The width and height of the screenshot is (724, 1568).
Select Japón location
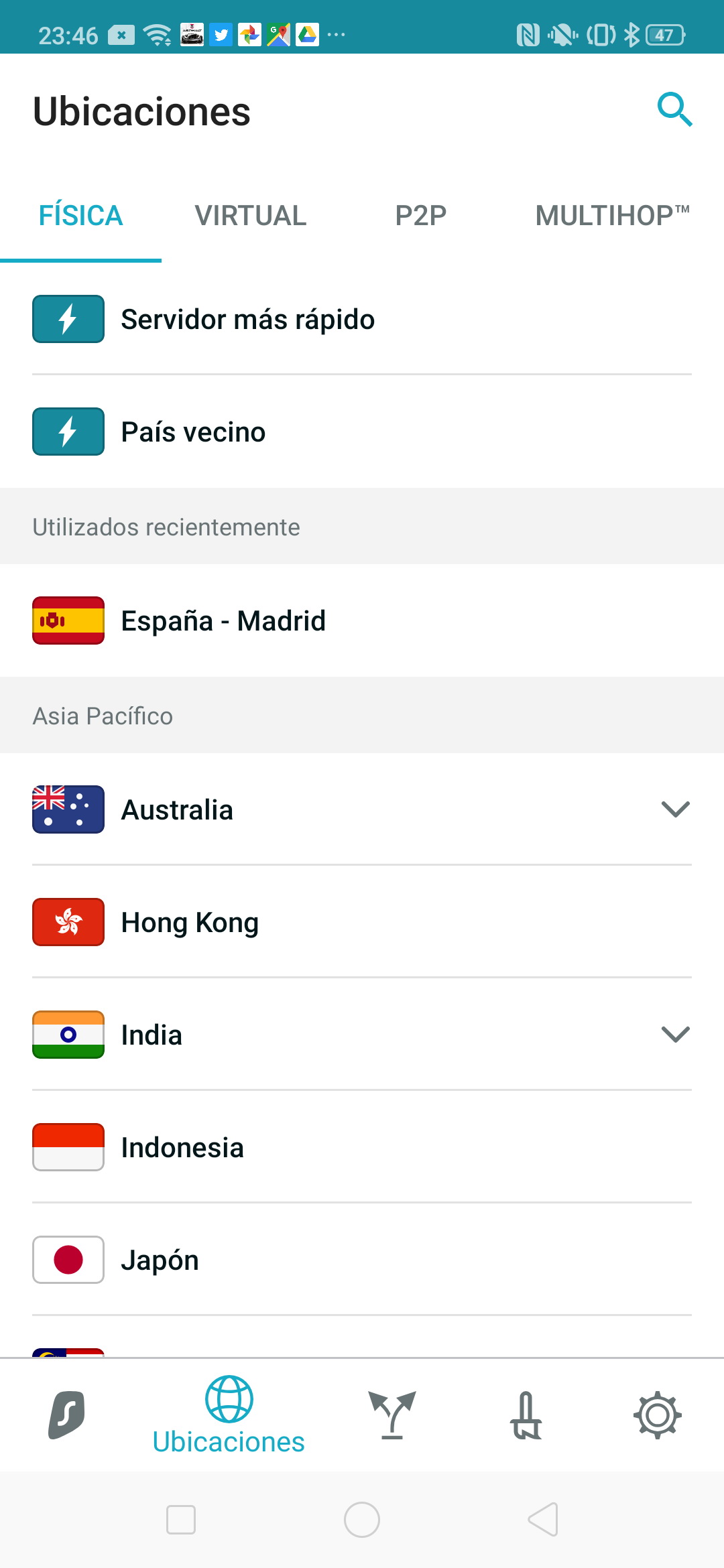click(x=362, y=1260)
